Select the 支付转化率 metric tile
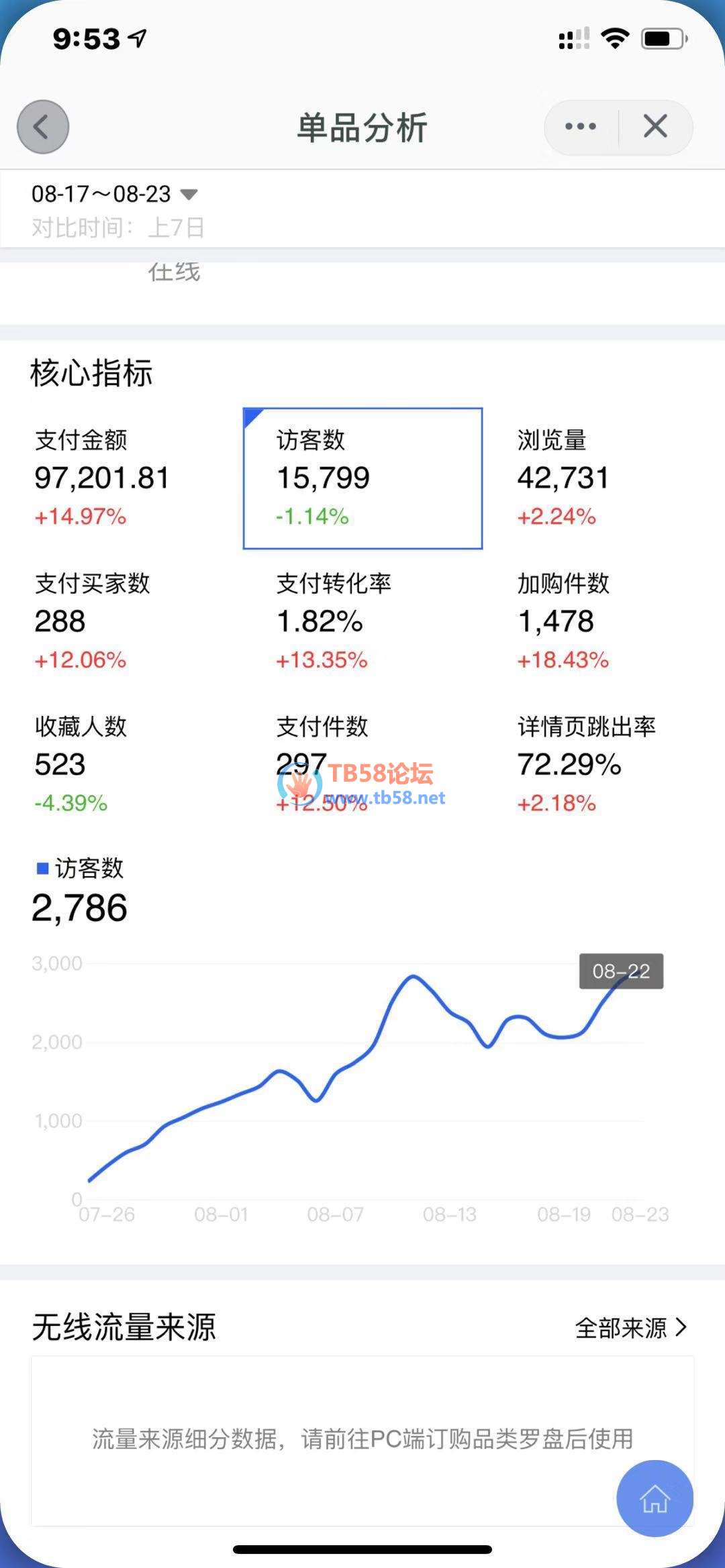725x1568 pixels. coord(362,621)
